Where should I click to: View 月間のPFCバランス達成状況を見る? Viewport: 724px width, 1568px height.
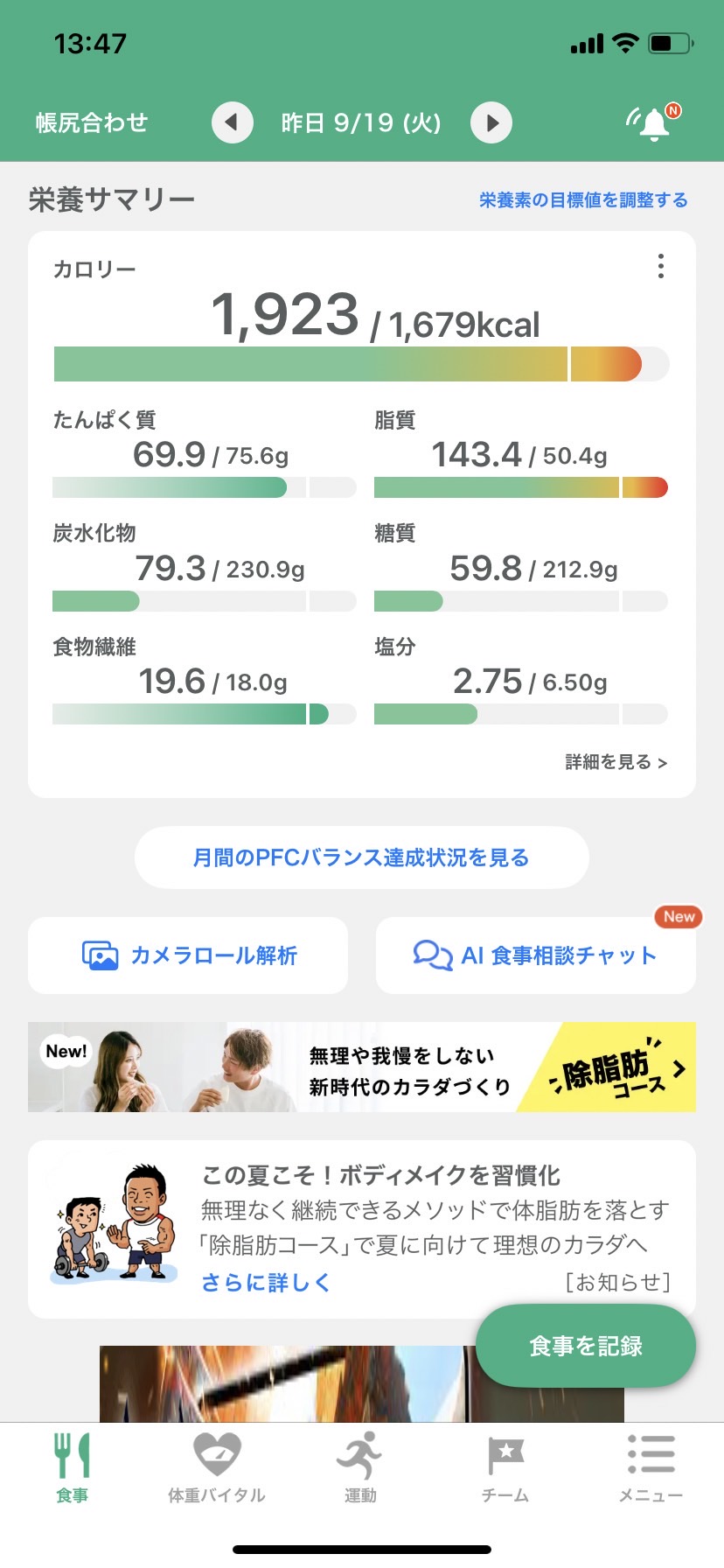[x=361, y=857]
